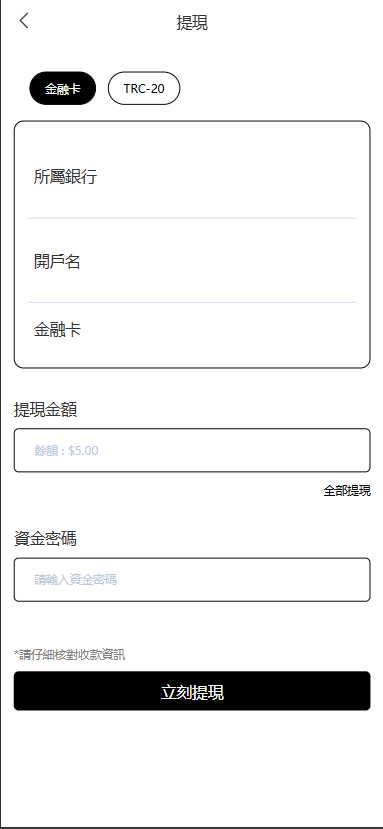The height and width of the screenshot is (829, 383).
Task: Tap the 提現金額 amount field
Action: [192, 450]
